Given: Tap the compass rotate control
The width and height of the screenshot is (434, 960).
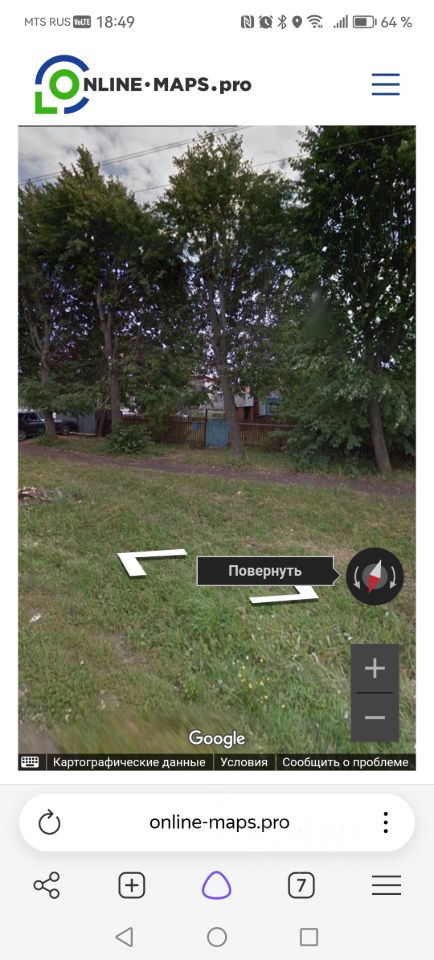Looking at the screenshot, I should click(375, 576).
